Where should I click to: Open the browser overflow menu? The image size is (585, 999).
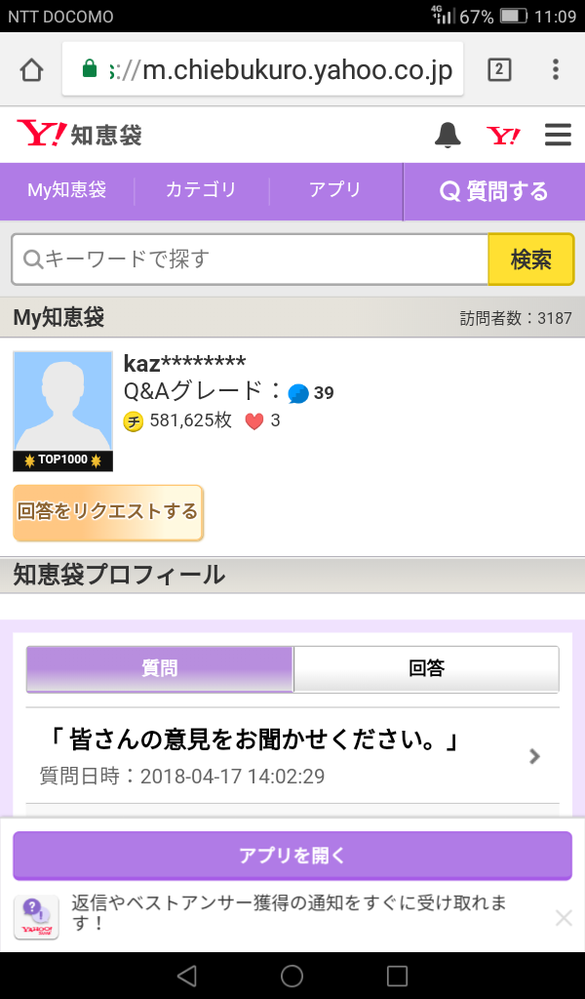tap(556, 69)
